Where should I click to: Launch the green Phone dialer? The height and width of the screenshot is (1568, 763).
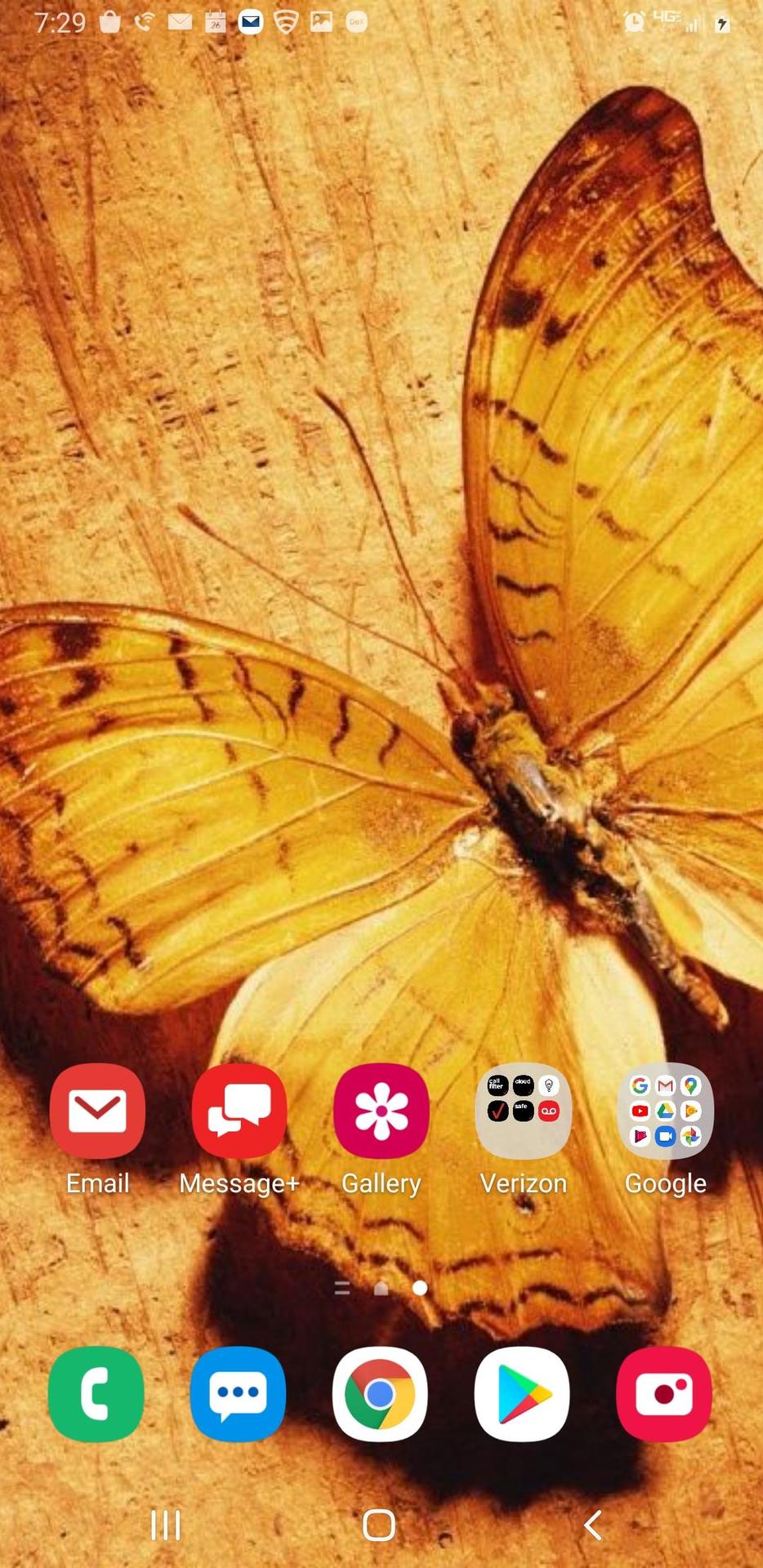(x=96, y=1394)
